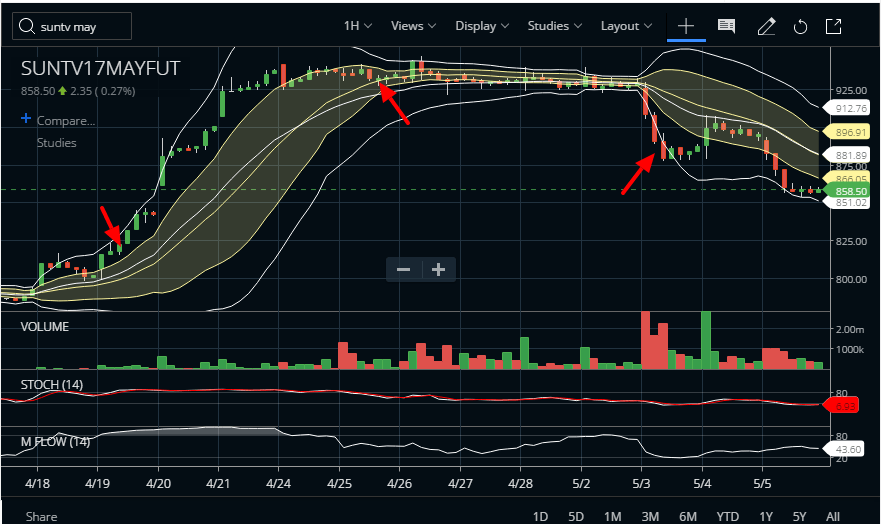The width and height of the screenshot is (881, 524).
Task: Reset the chart with refresh icon
Action: click(x=800, y=26)
